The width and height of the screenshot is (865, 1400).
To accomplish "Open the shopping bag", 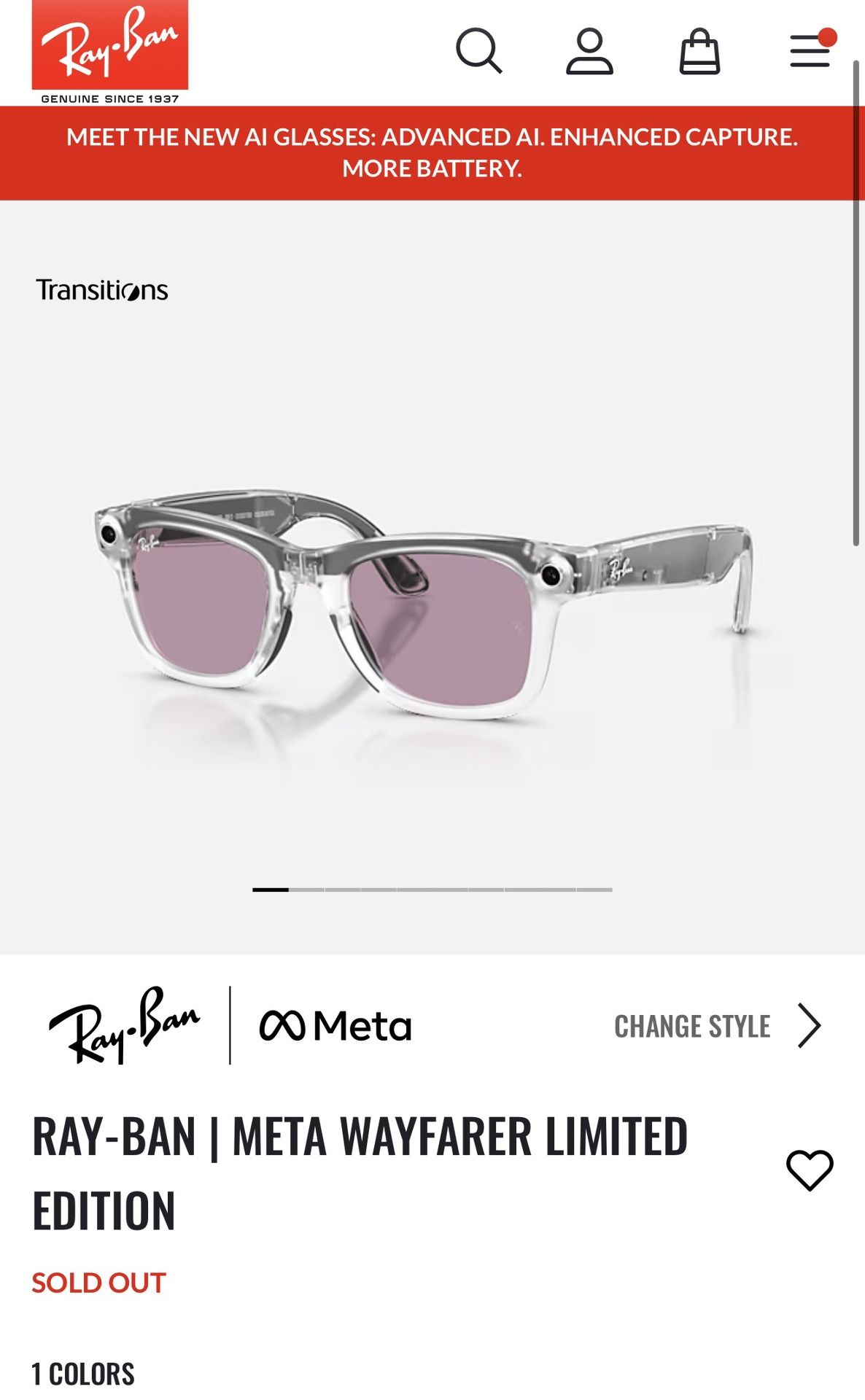I will pyautogui.click(x=699, y=51).
